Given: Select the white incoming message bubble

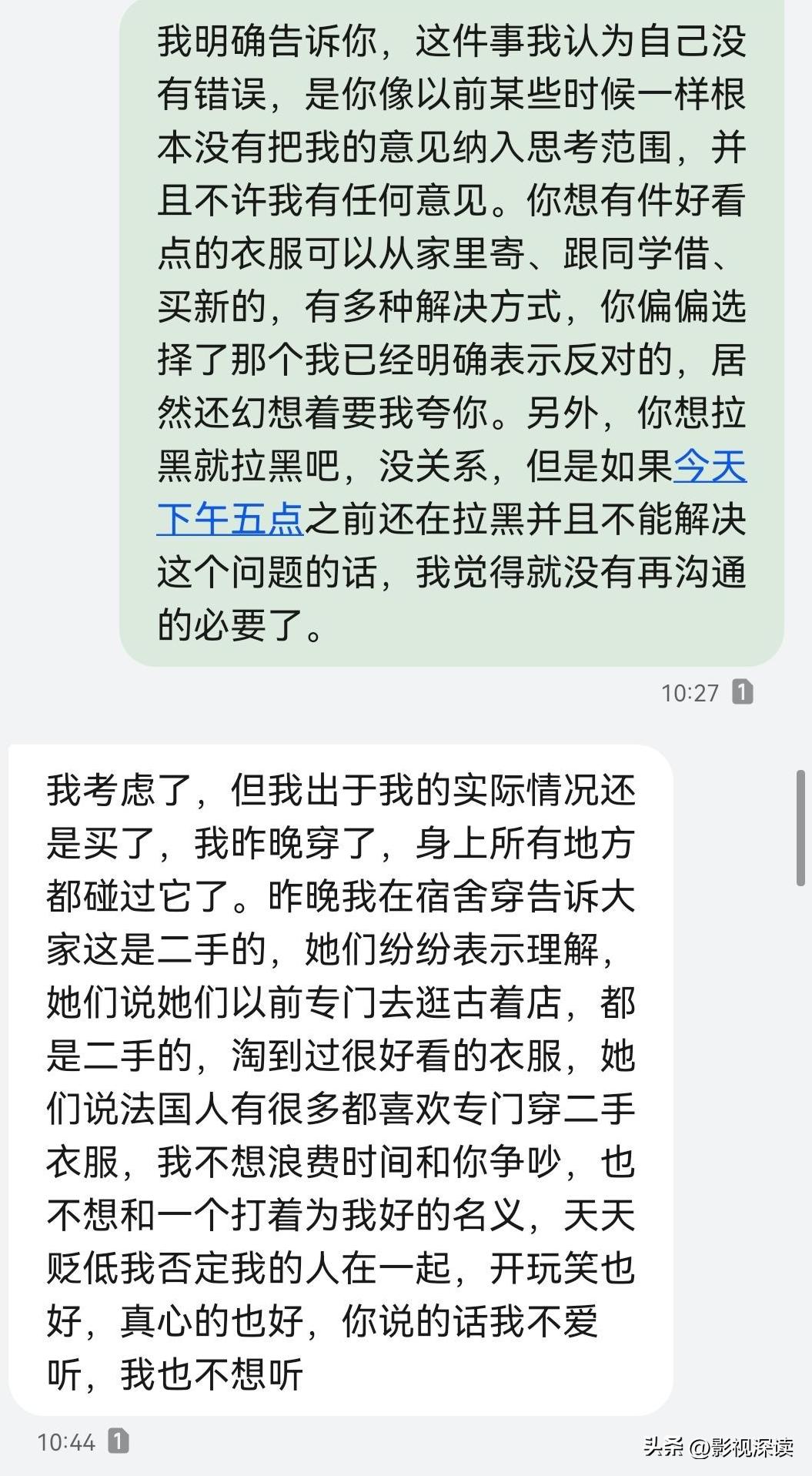Looking at the screenshot, I should (x=339, y=1078).
